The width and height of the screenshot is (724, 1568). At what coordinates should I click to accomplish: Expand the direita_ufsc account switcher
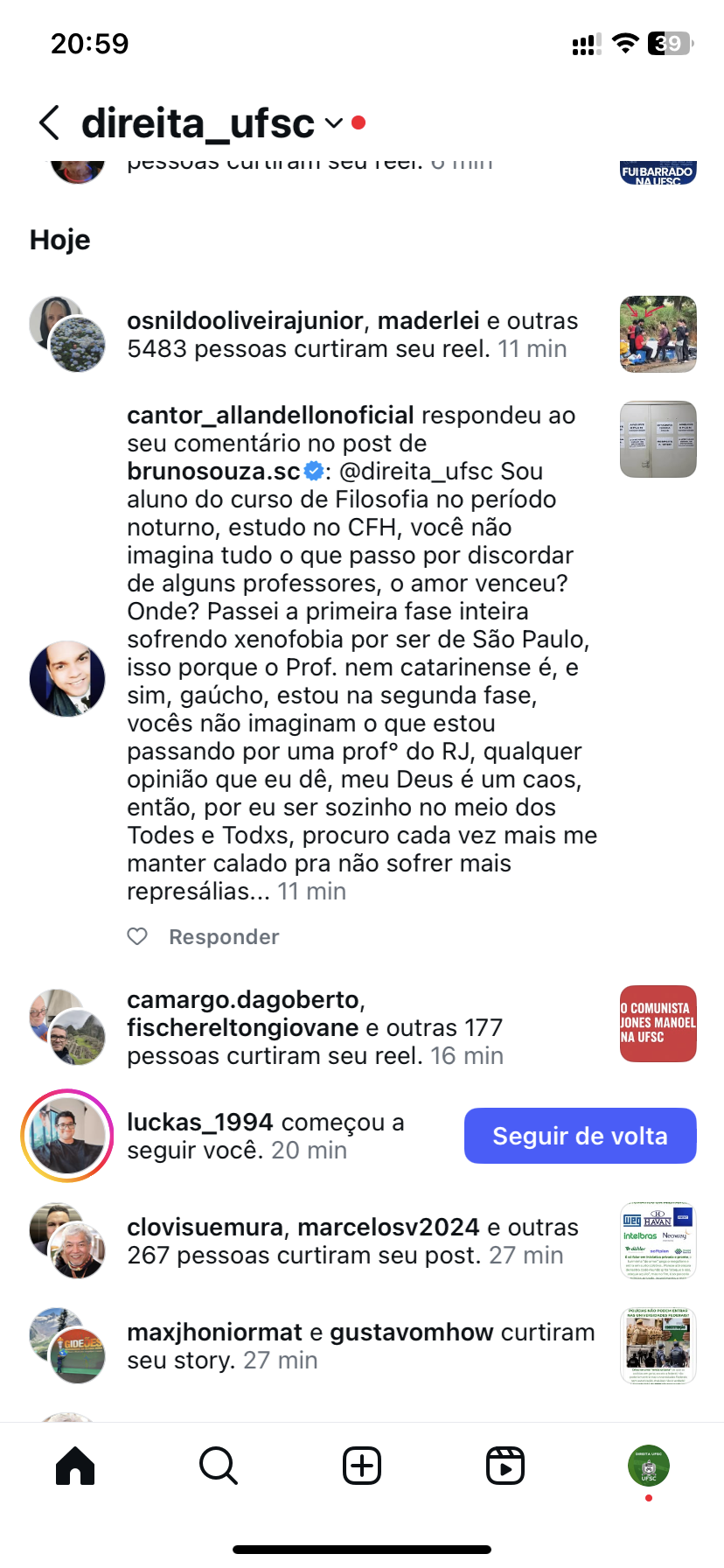click(333, 123)
